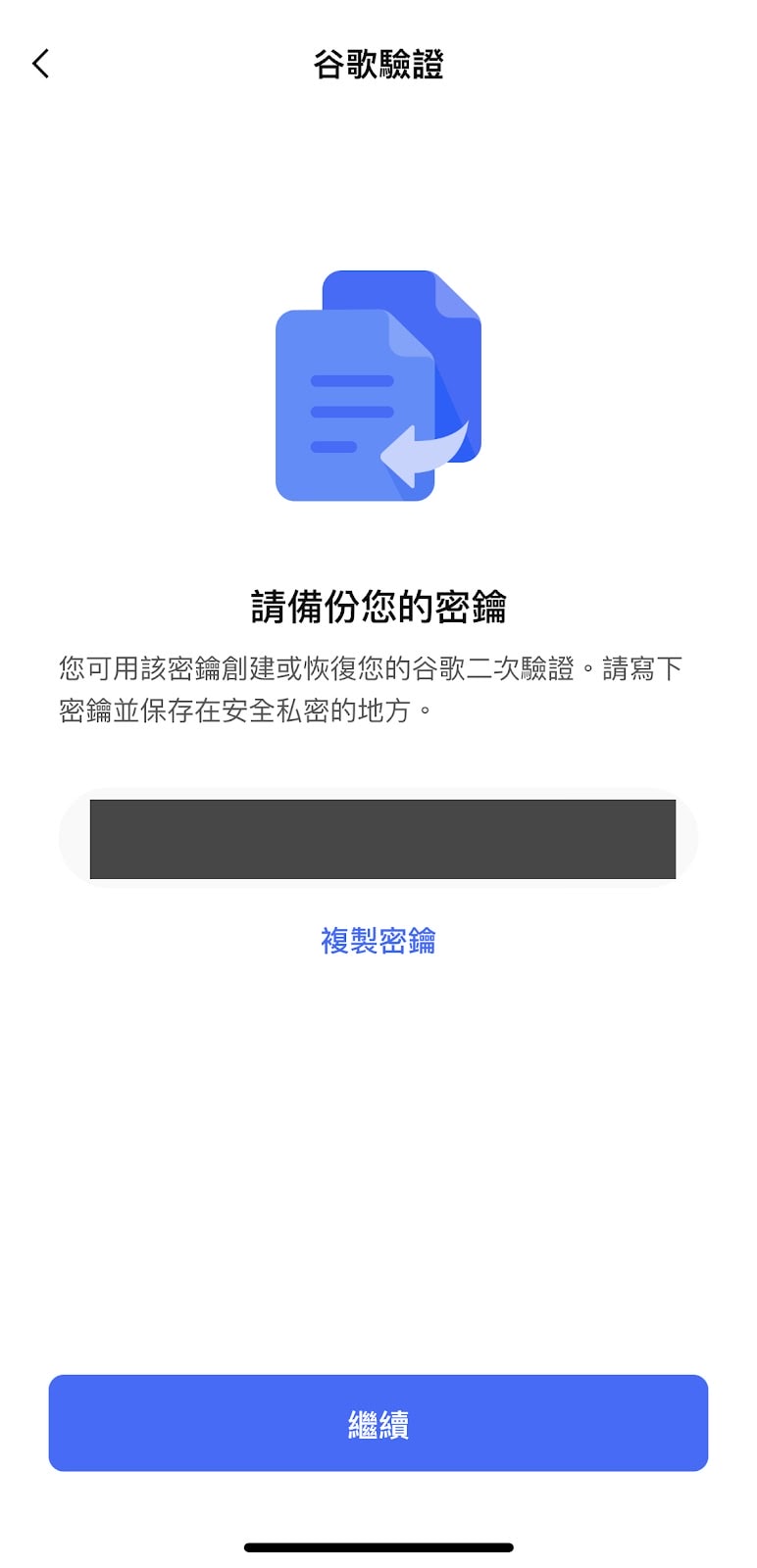Tap 複製密鑰 to copy the key
This screenshot has width=757, height=1568.
pos(378,941)
